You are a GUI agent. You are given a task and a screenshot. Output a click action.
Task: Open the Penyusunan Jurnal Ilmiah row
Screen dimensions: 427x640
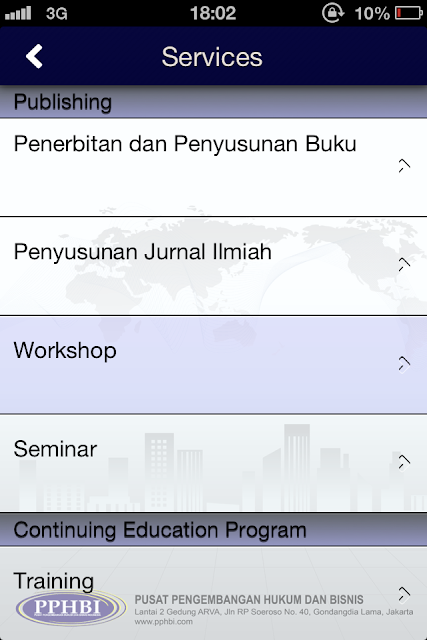214,266
